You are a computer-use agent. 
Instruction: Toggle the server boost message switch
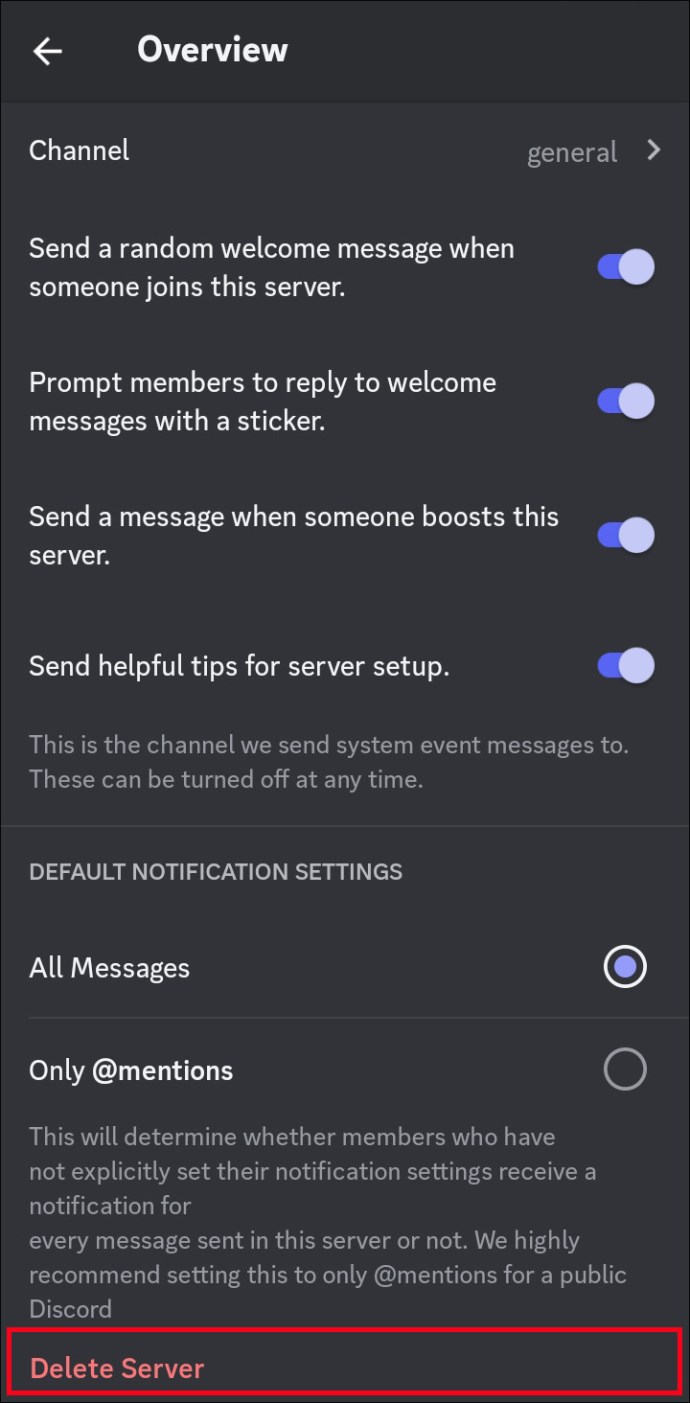626,535
